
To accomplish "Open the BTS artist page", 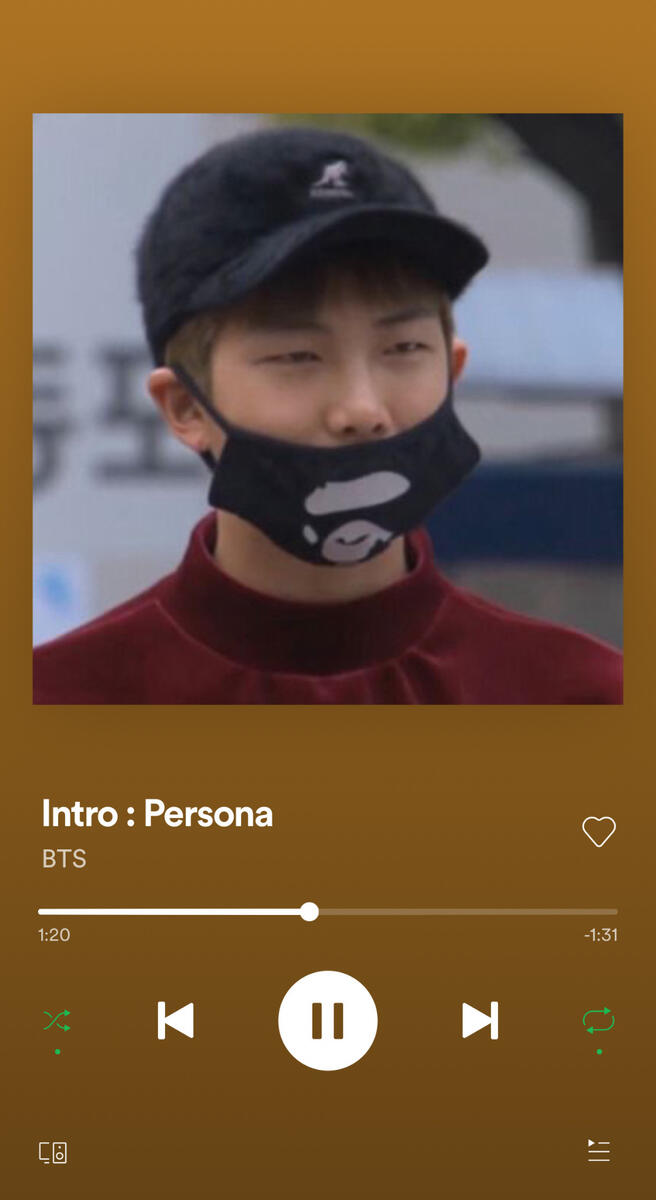I will [x=64, y=859].
